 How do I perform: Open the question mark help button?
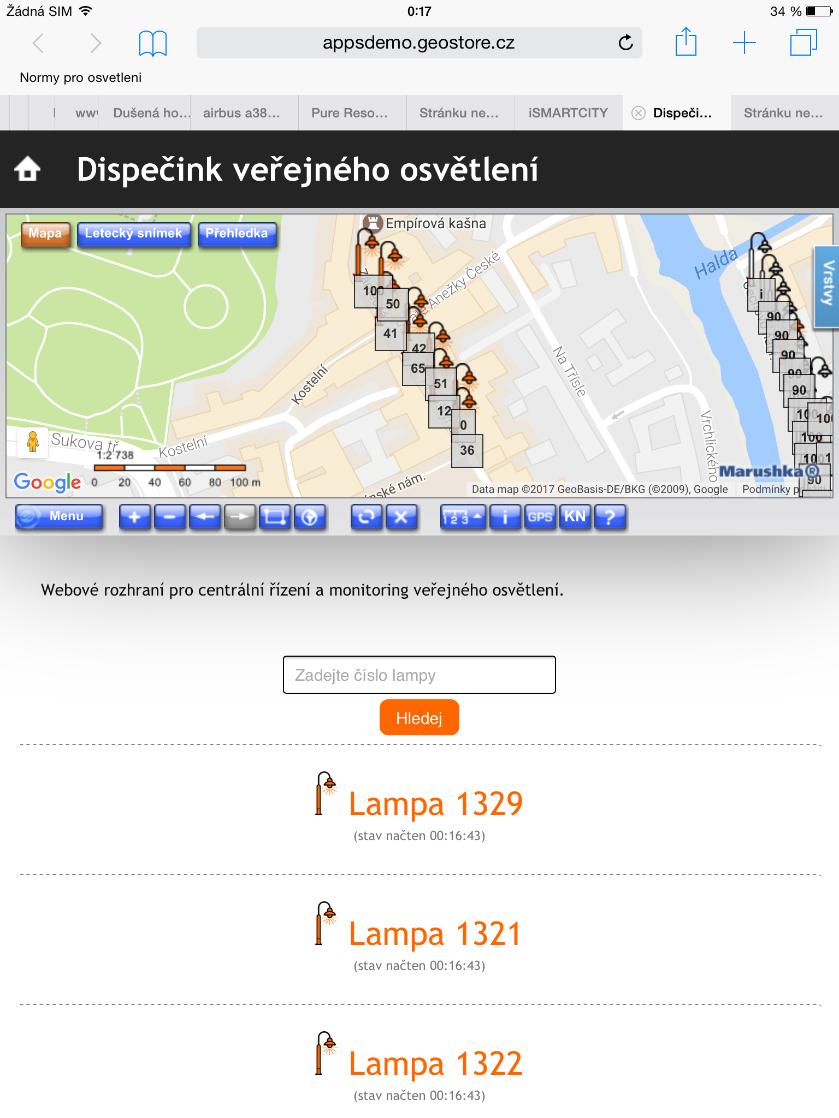point(610,517)
